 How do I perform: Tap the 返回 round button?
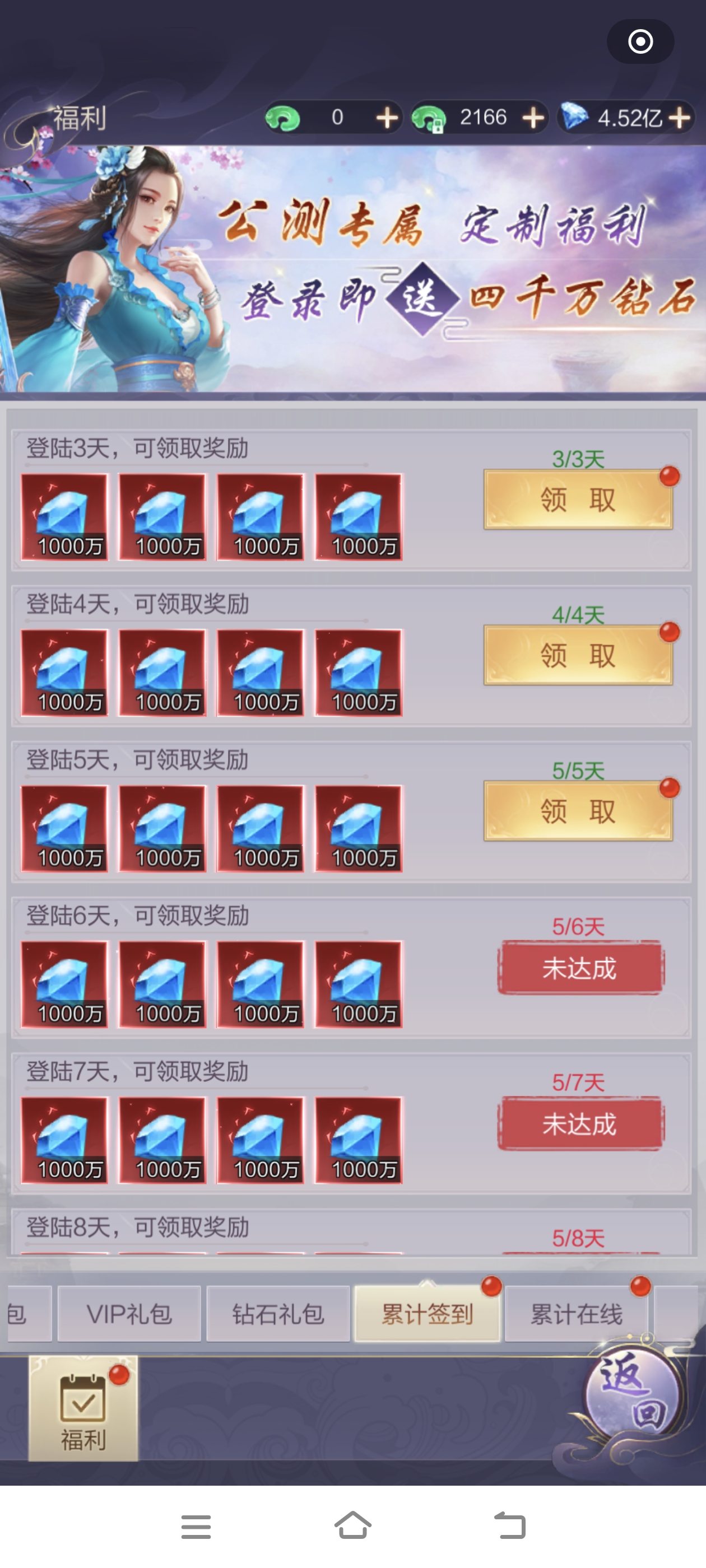(632, 1394)
